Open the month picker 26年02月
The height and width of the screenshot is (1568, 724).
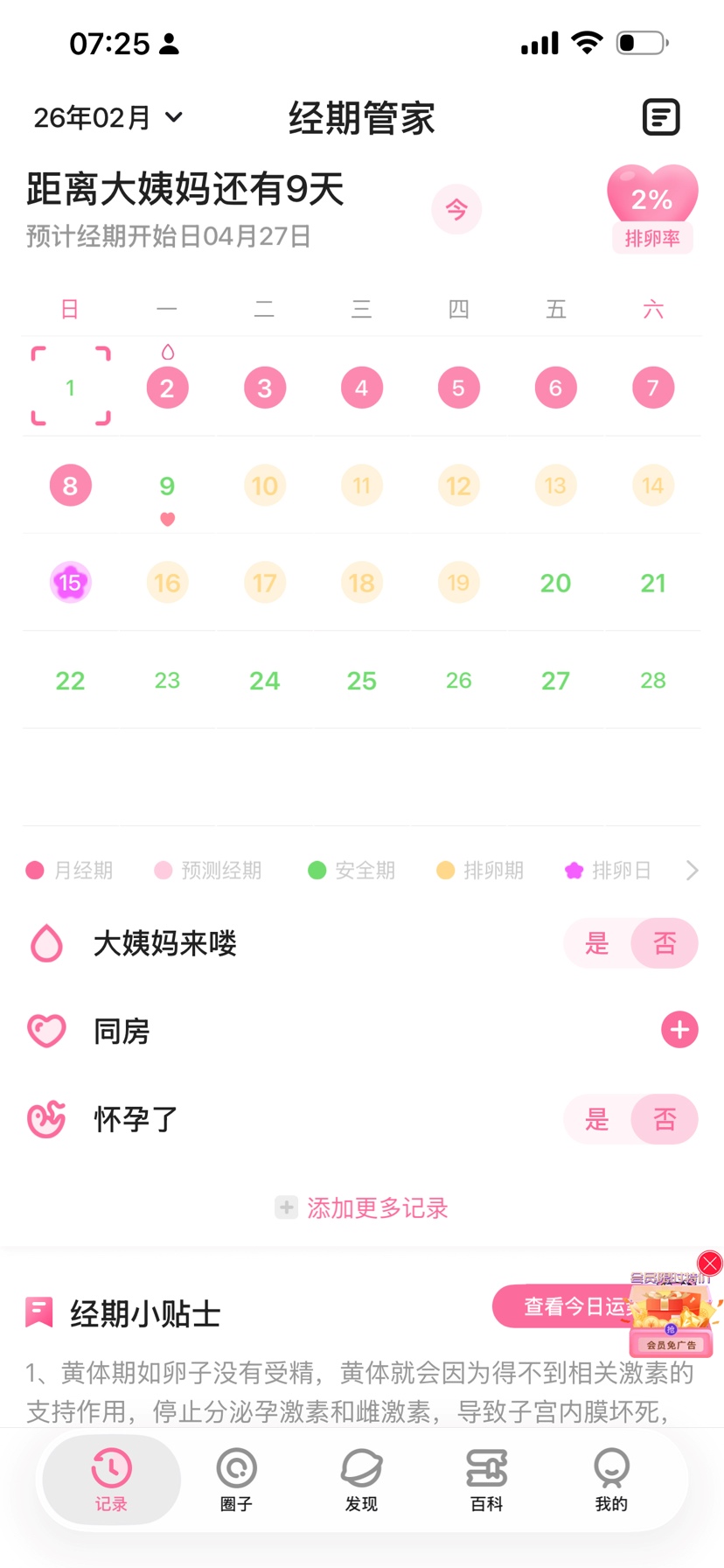108,117
